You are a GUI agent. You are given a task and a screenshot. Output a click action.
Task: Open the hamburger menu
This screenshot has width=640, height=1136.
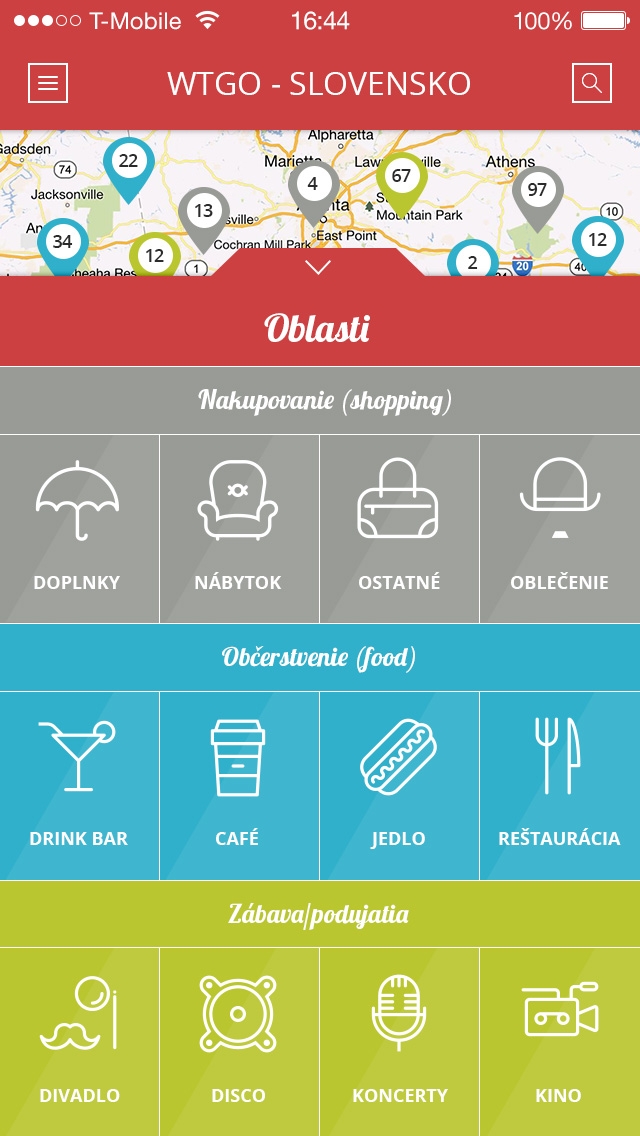tap(48, 83)
